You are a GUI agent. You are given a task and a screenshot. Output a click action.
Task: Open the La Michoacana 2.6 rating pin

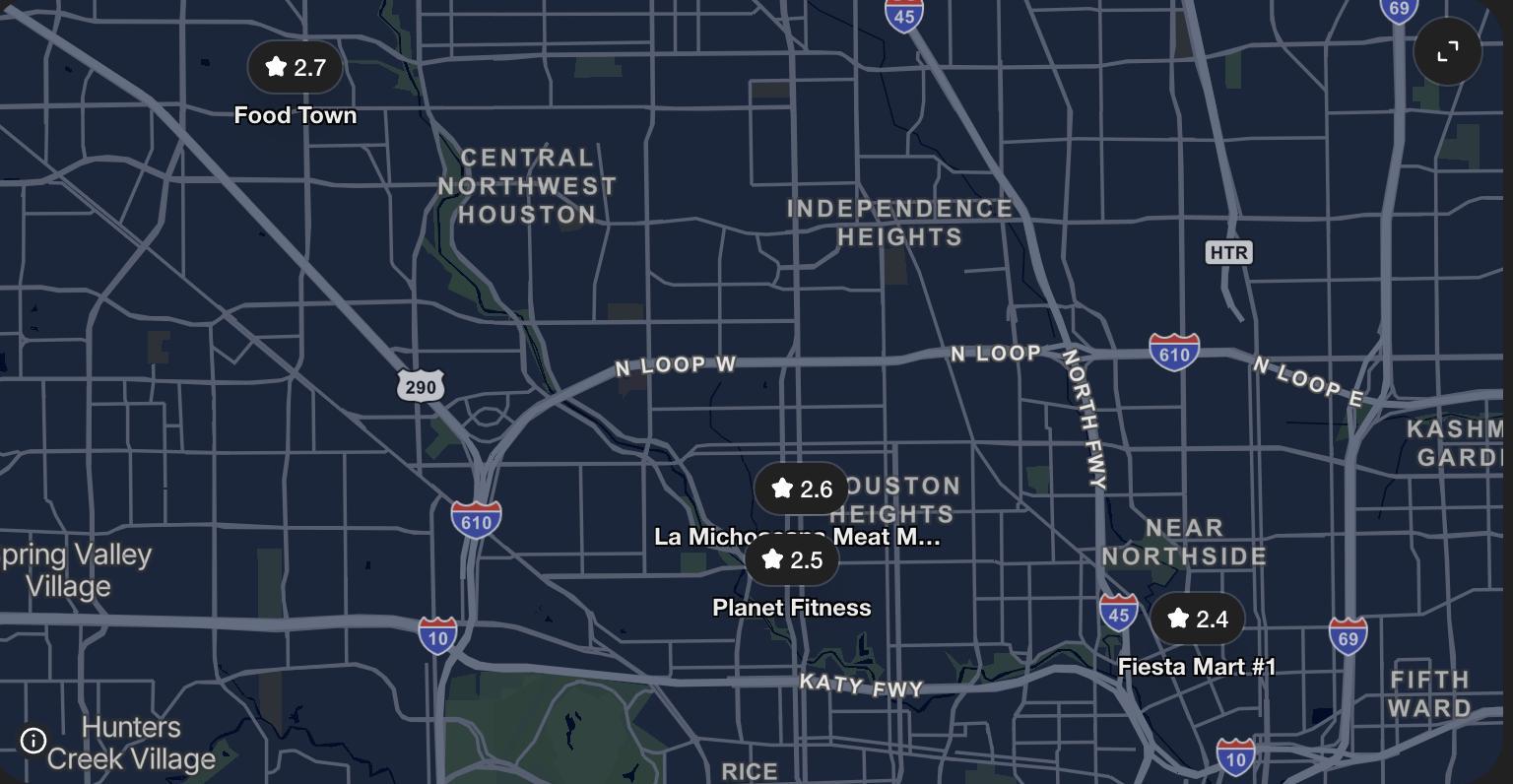coord(802,489)
